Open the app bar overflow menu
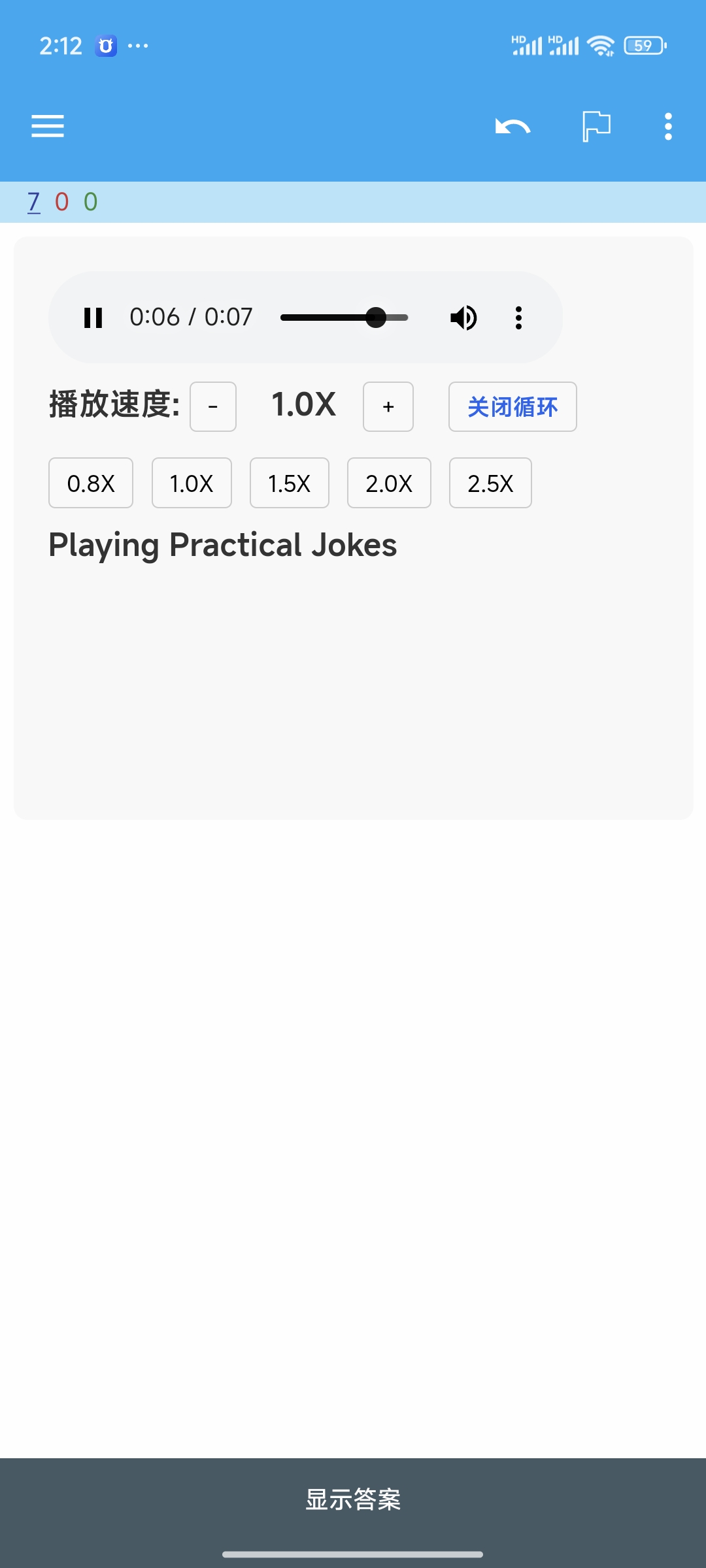The width and height of the screenshot is (706, 1568). pyautogui.click(x=668, y=126)
